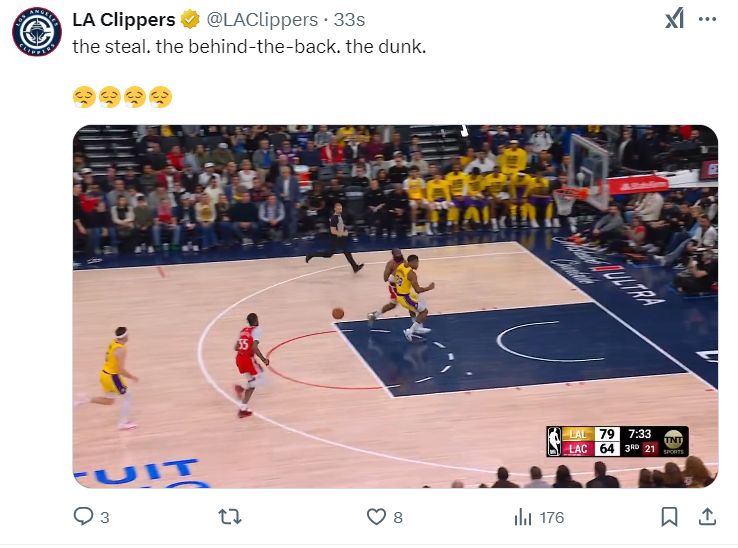The width and height of the screenshot is (738, 548).
Task: Open the post via the 33s timestamp
Action: coord(349,20)
